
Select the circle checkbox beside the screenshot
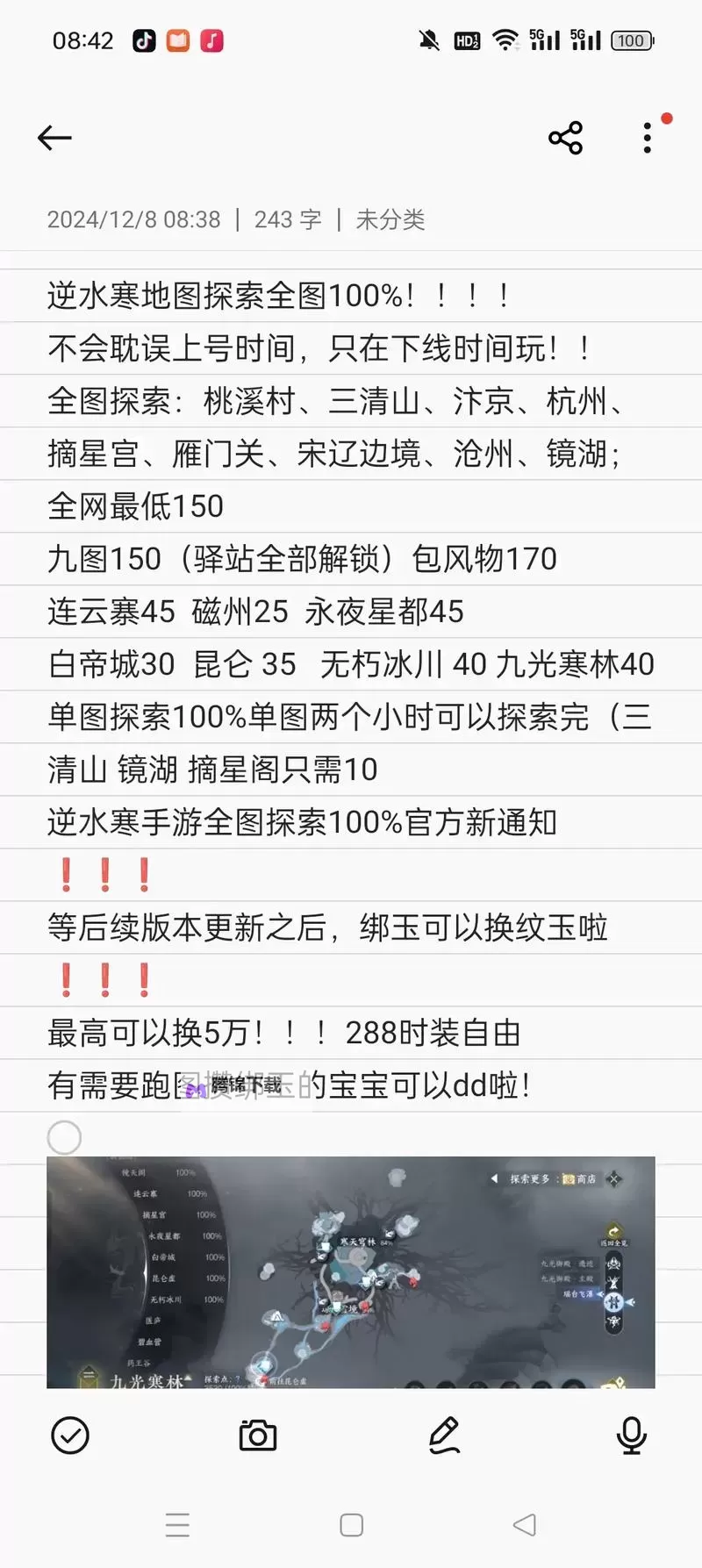tap(64, 1136)
